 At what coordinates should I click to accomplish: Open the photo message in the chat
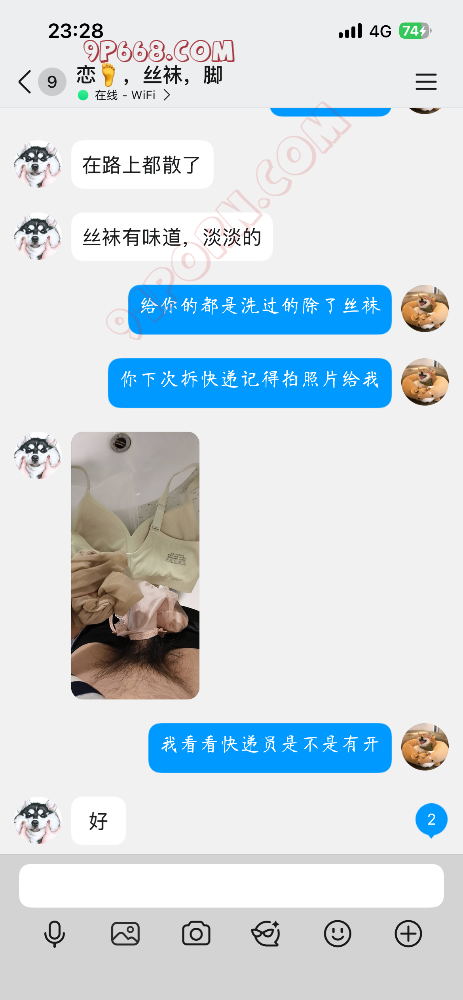point(135,565)
